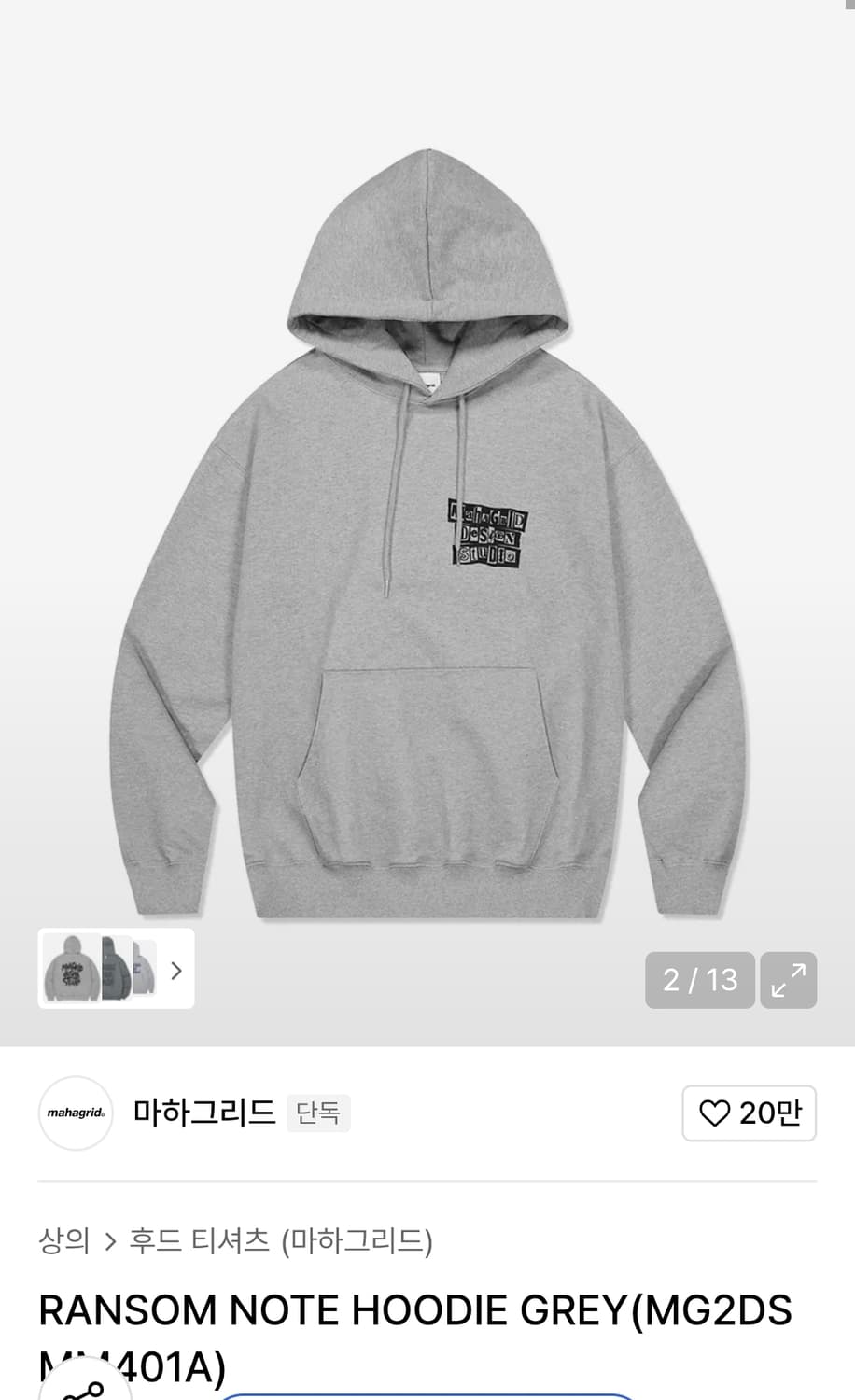
Task: Tap the 2 / 13 image counter
Action: point(700,980)
